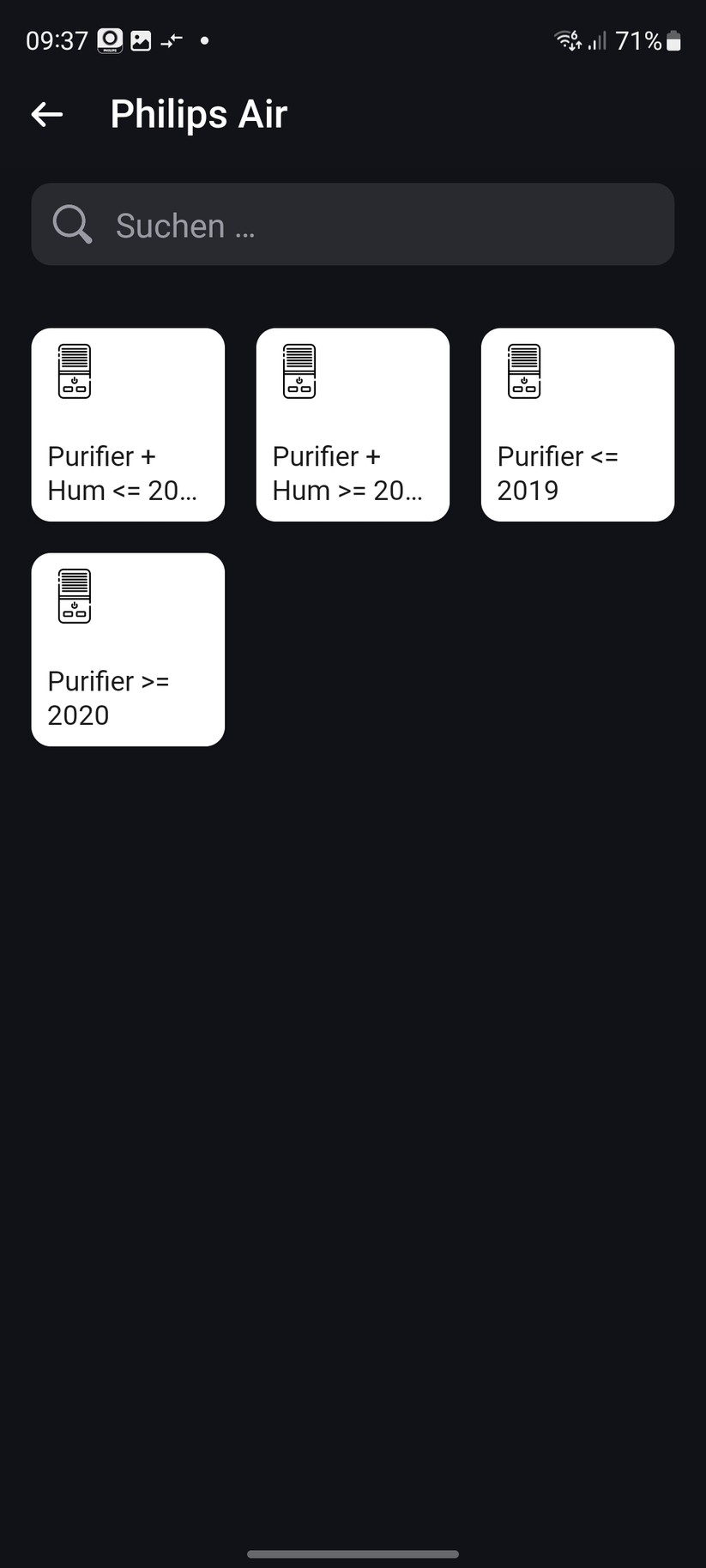The height and width of the screenshot is (1568, 706).
Task: Tap the clock showing 09:37
Action: point(57,40)
